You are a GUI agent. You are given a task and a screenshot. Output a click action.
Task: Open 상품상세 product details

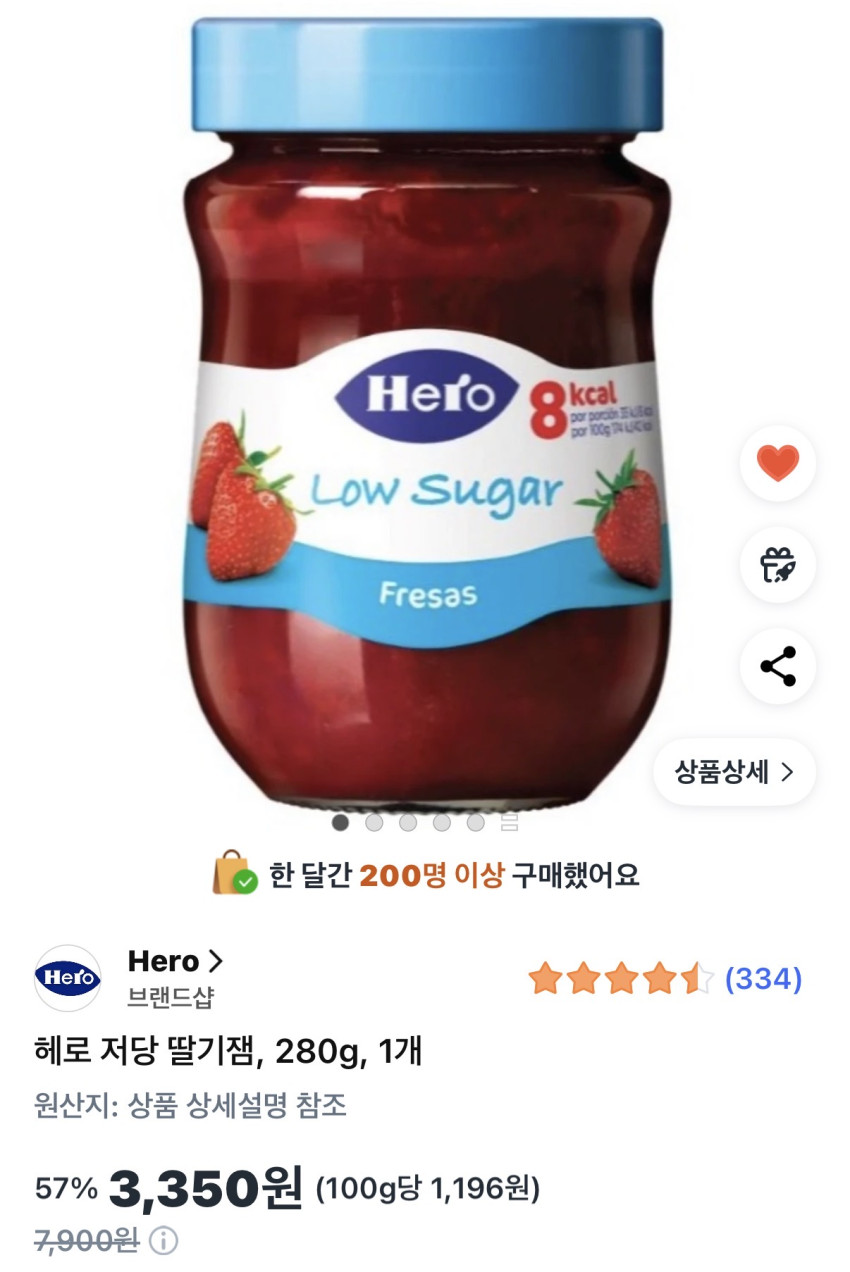pos(734,772)
